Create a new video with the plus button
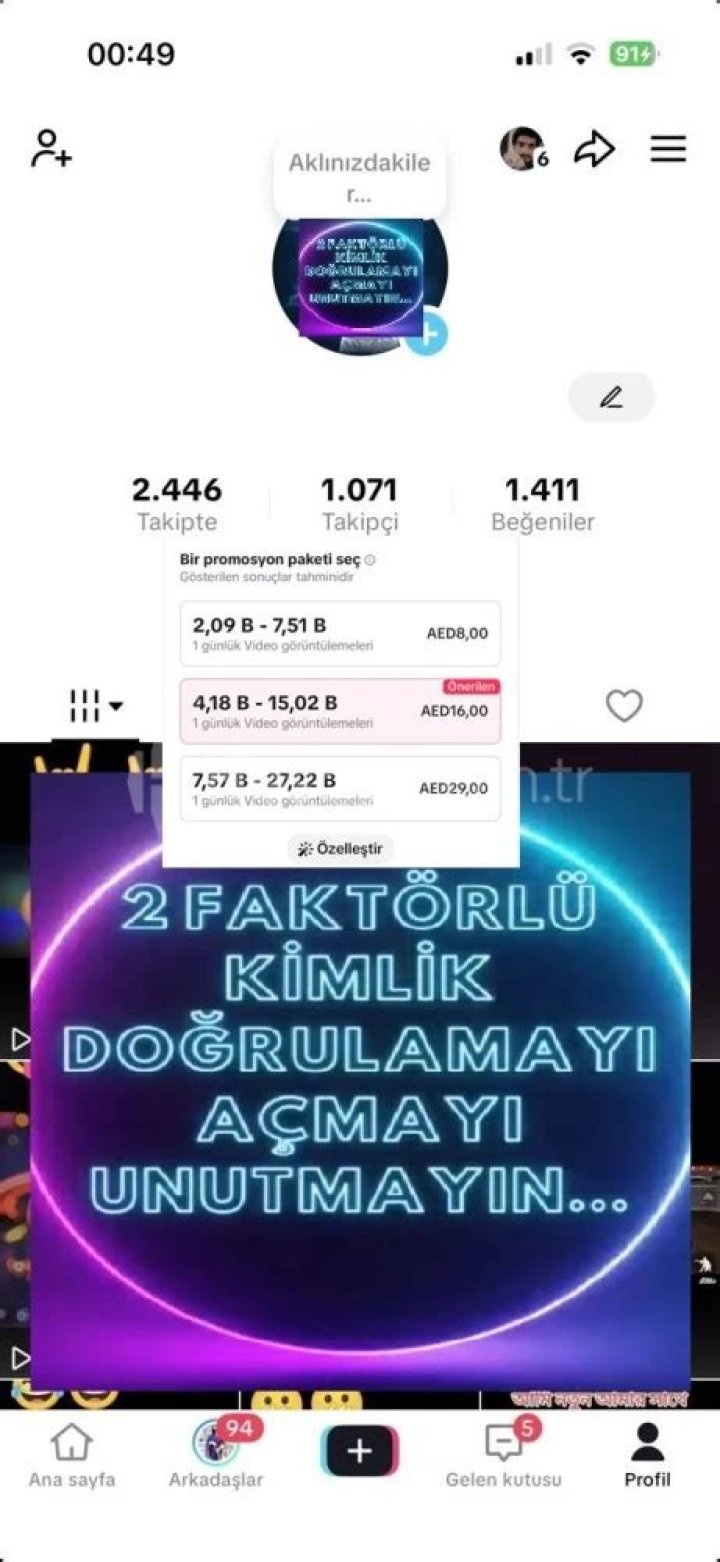The width and height of the screenshot is (720, 1562). click(x=359, y=1450)
